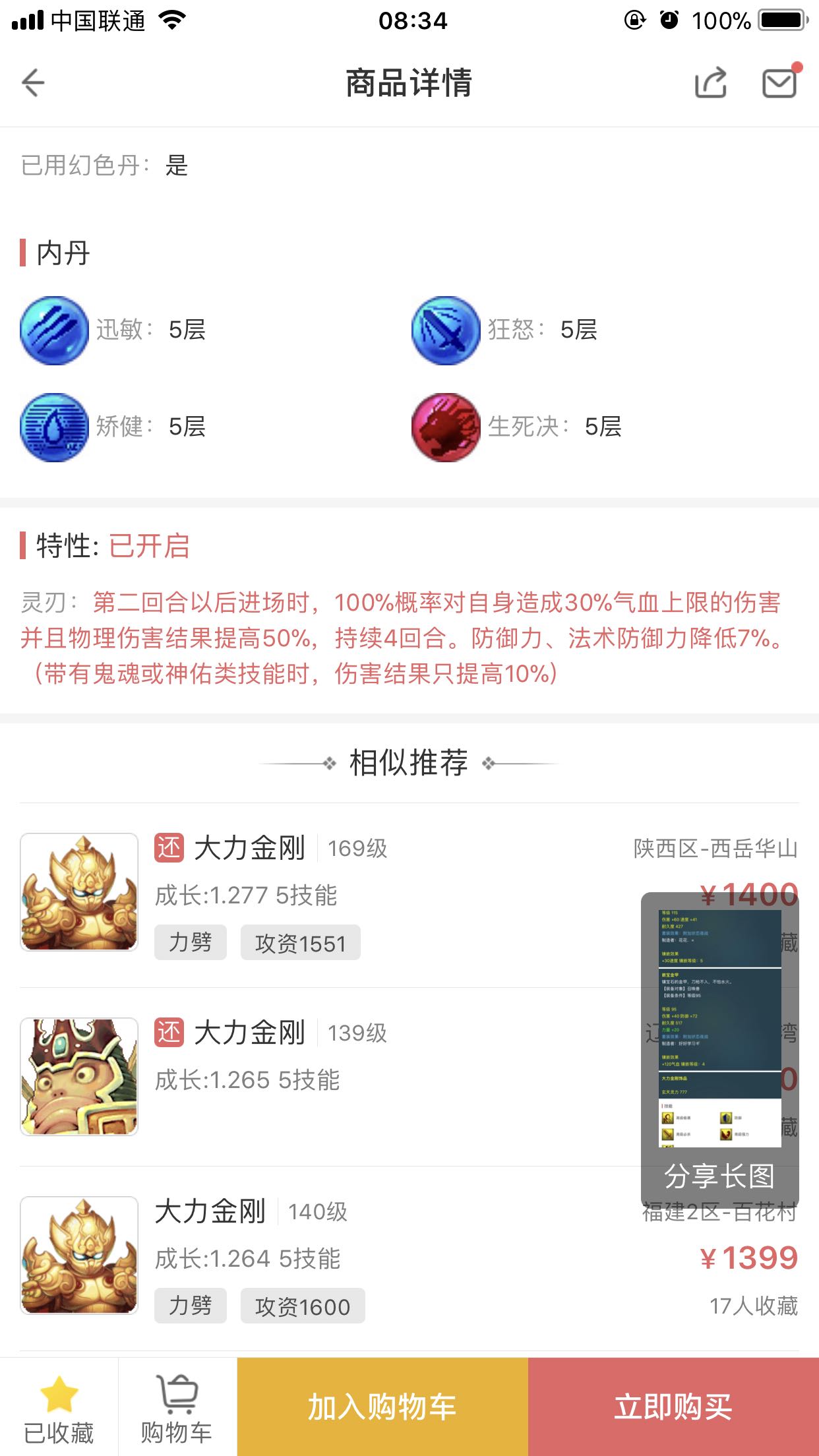The image size is (819, 1456).
Task: Tap 加入购物车 to add to cart
Action: 382,1407
